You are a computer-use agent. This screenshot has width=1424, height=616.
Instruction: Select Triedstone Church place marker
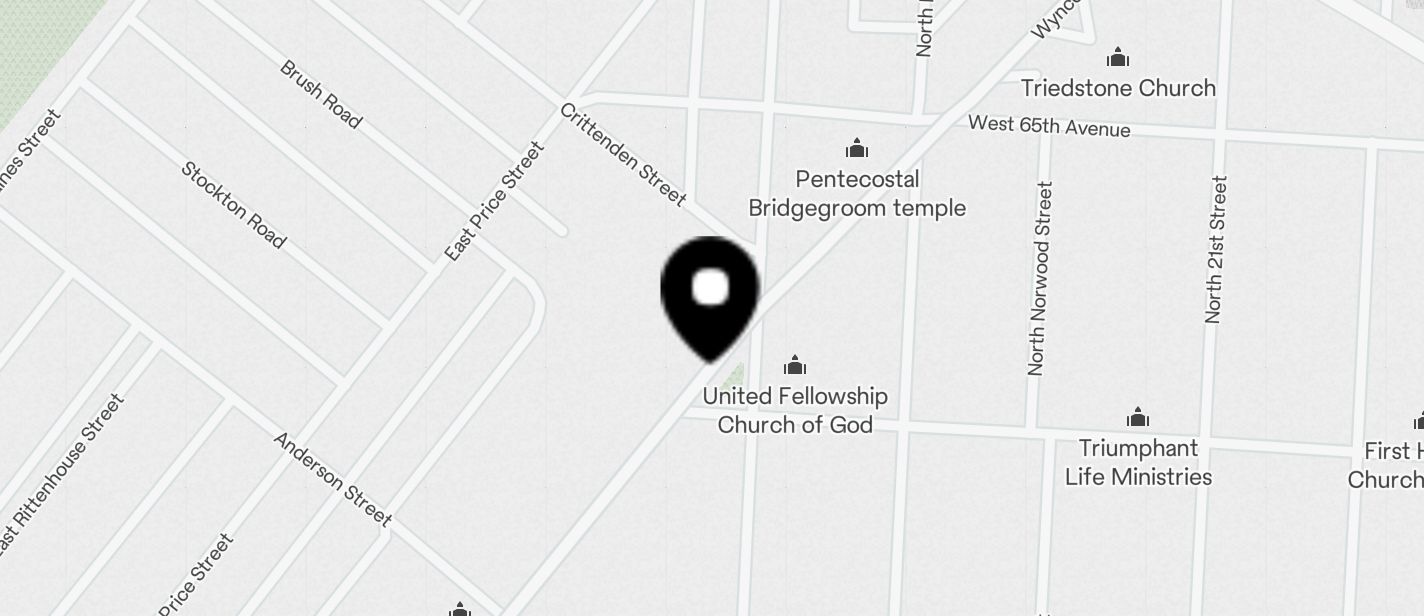tap(1118, 58)
